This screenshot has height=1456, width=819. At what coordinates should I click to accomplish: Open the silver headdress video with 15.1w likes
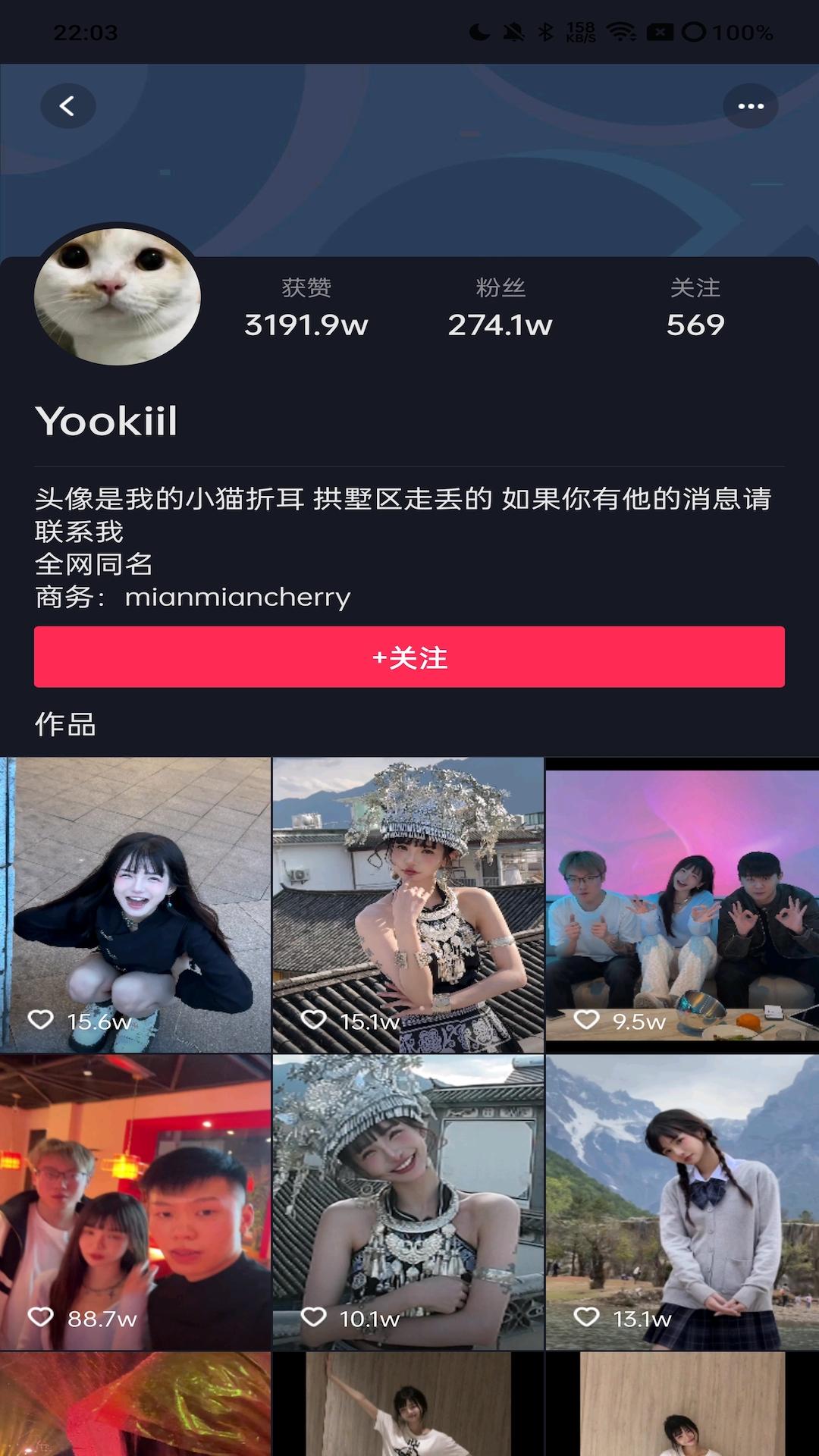[409, 895]
